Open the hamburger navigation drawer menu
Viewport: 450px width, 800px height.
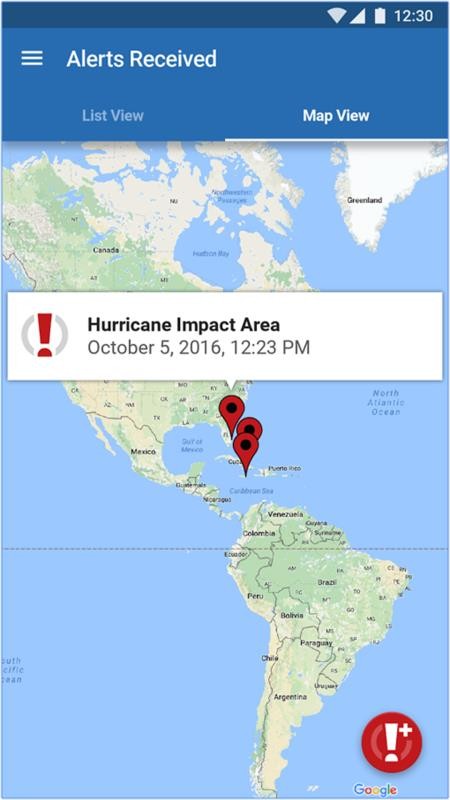[32, 59]
